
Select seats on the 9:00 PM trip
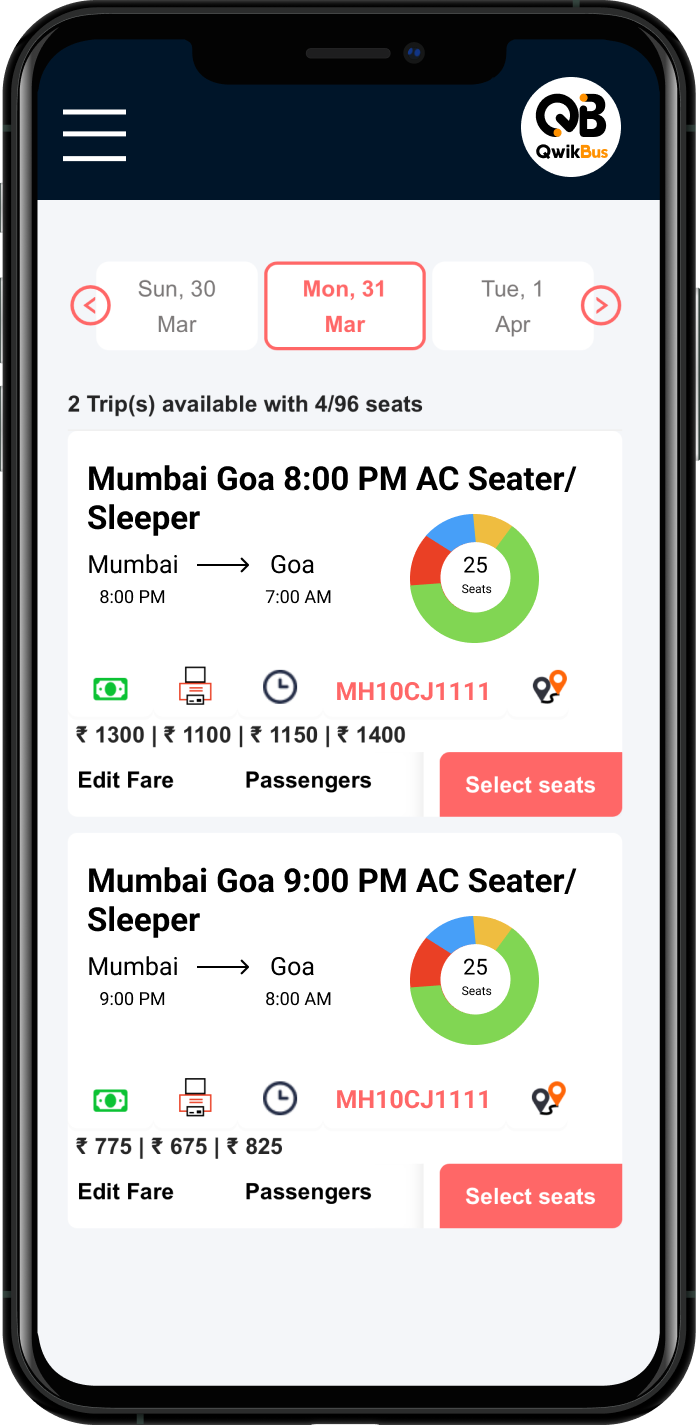click(530, 1196)
